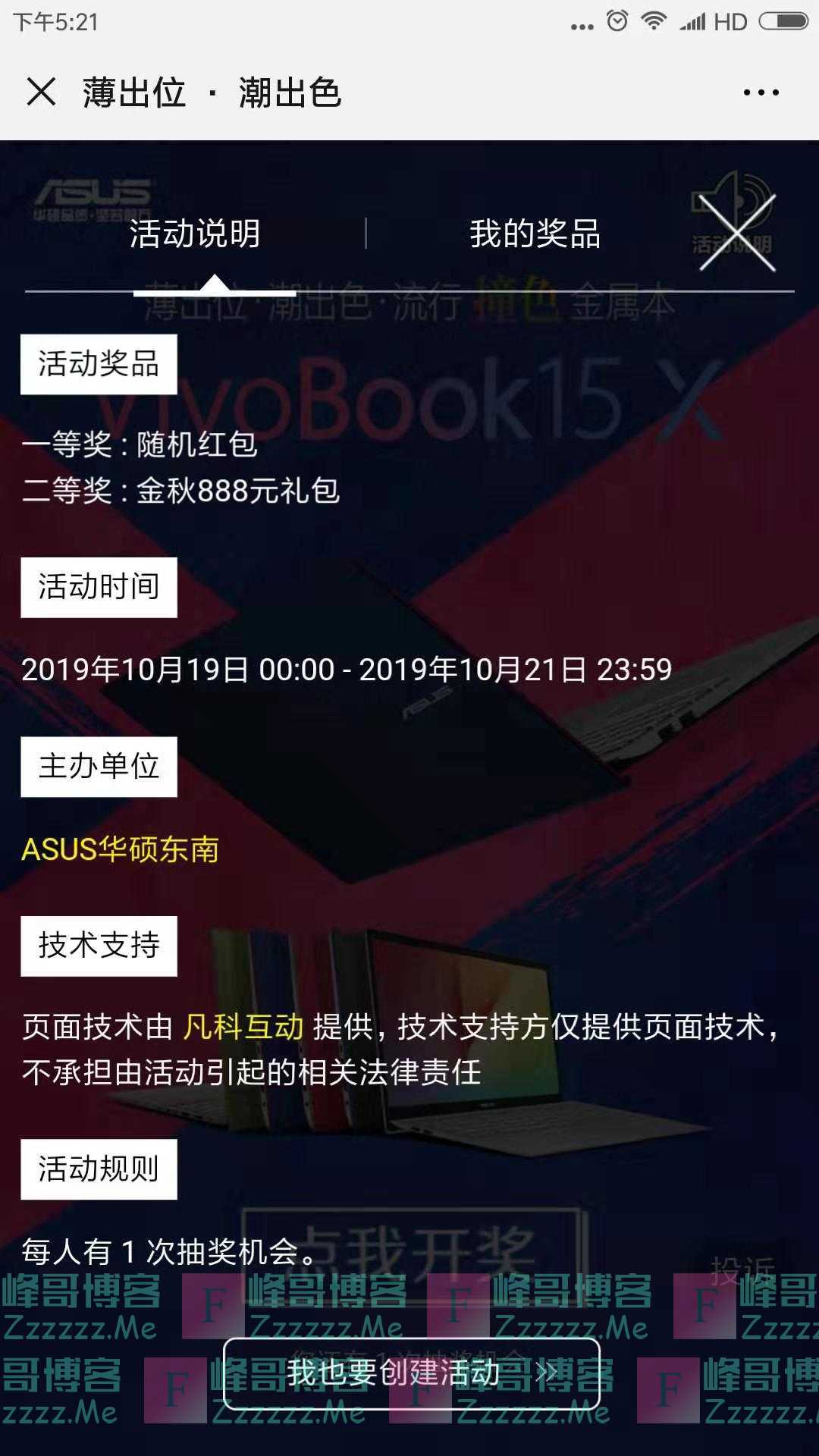Open the three-dot overflow menu
The width and height of the screenshot is (819, 1456).
[761, 93]
